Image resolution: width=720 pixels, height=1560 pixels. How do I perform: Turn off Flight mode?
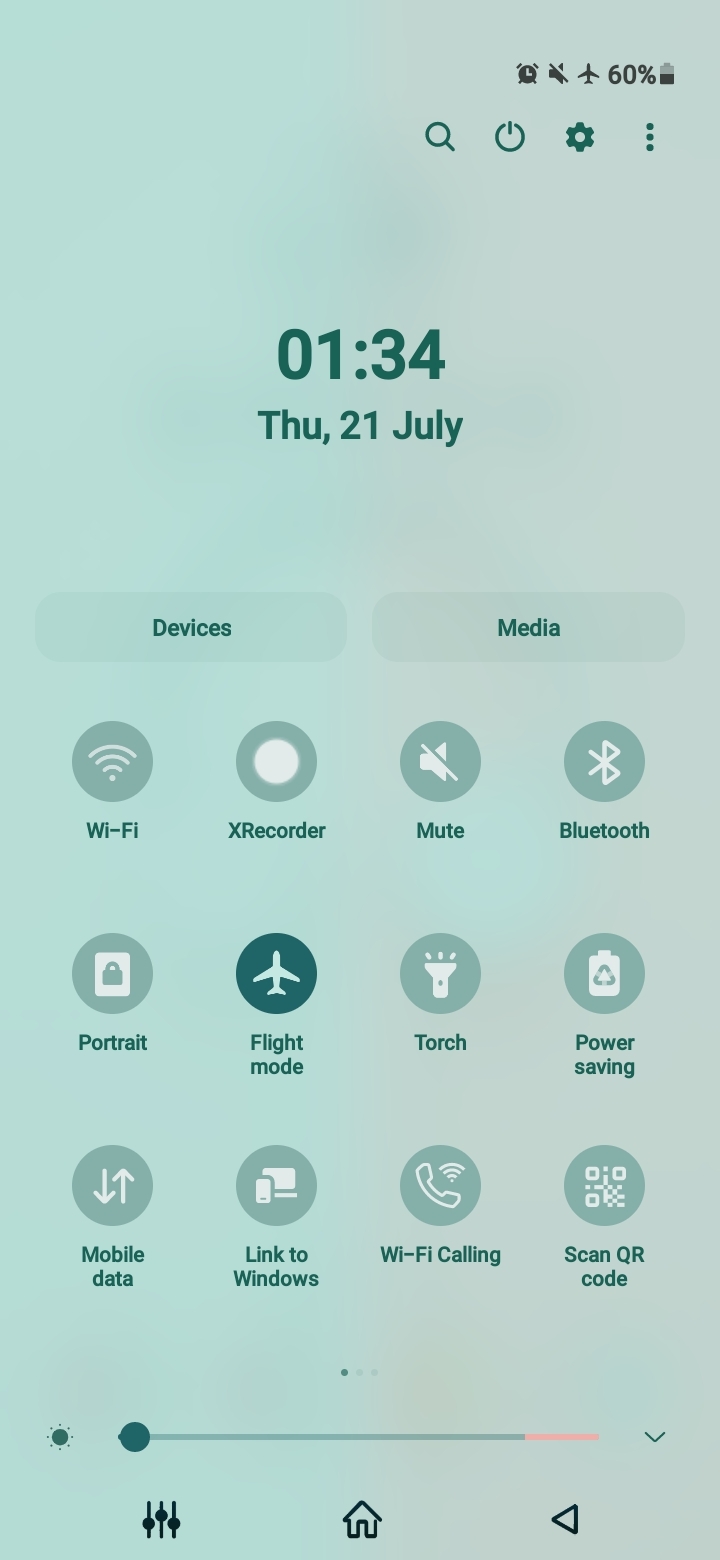276,973
